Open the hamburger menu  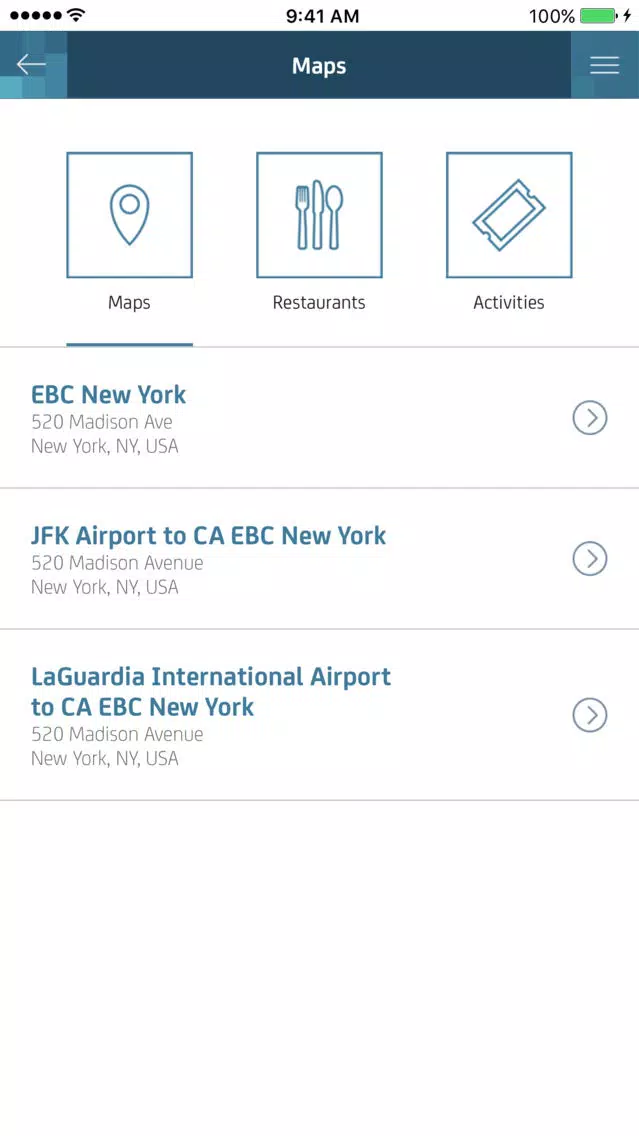click(x=604, y=65)
